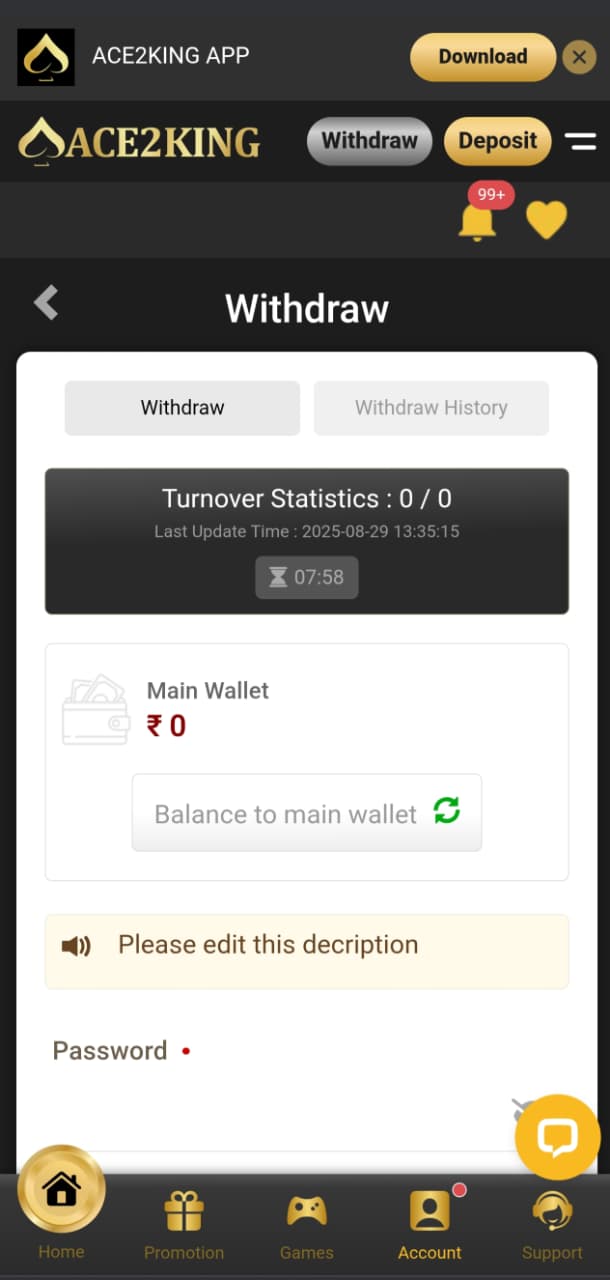The width and height of the screenshot is (610, 1280).
Task: Select the Withdraw tab
Action: click(182, 408)
